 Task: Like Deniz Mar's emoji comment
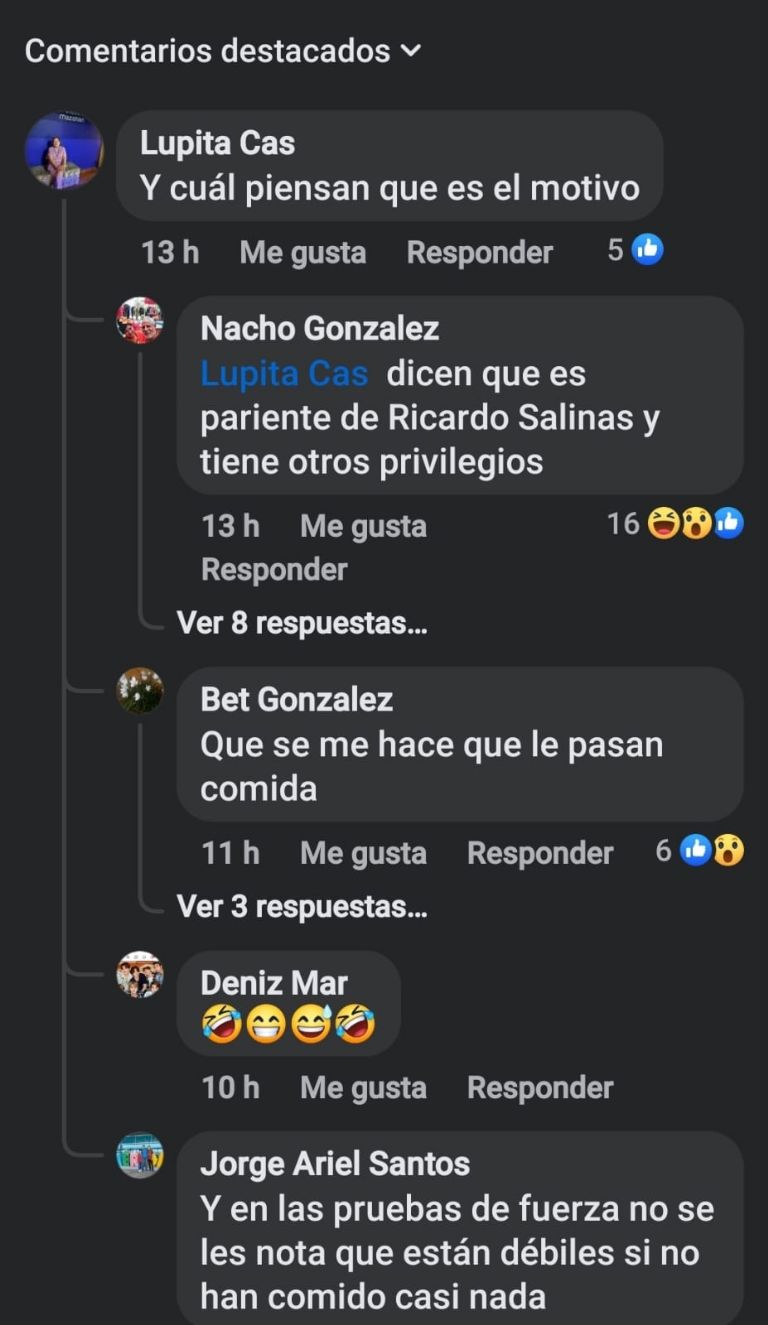pyautogui.click(x=363, y=1088)
